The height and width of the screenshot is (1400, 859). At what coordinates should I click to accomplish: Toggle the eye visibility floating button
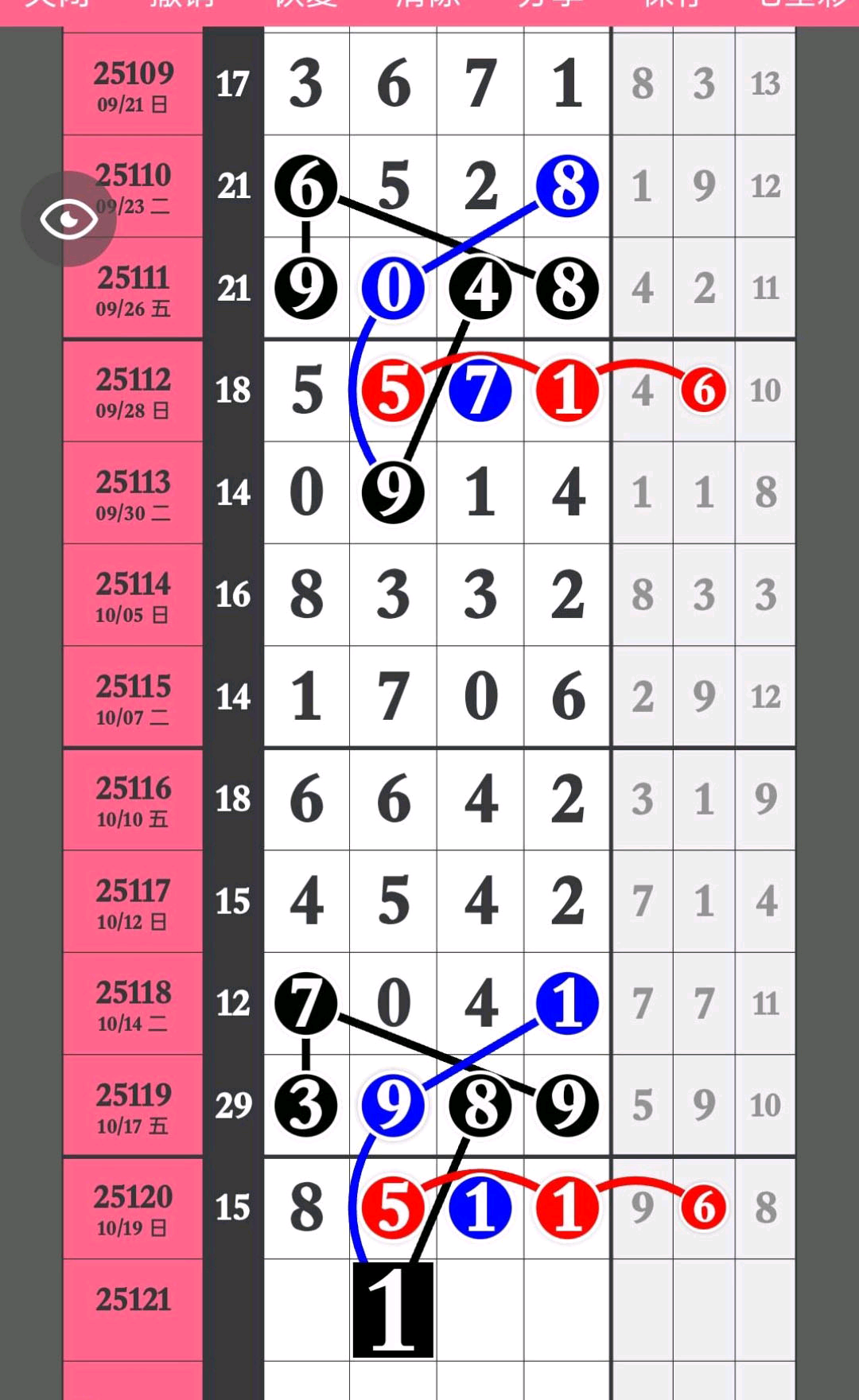[x=68, y=219]
